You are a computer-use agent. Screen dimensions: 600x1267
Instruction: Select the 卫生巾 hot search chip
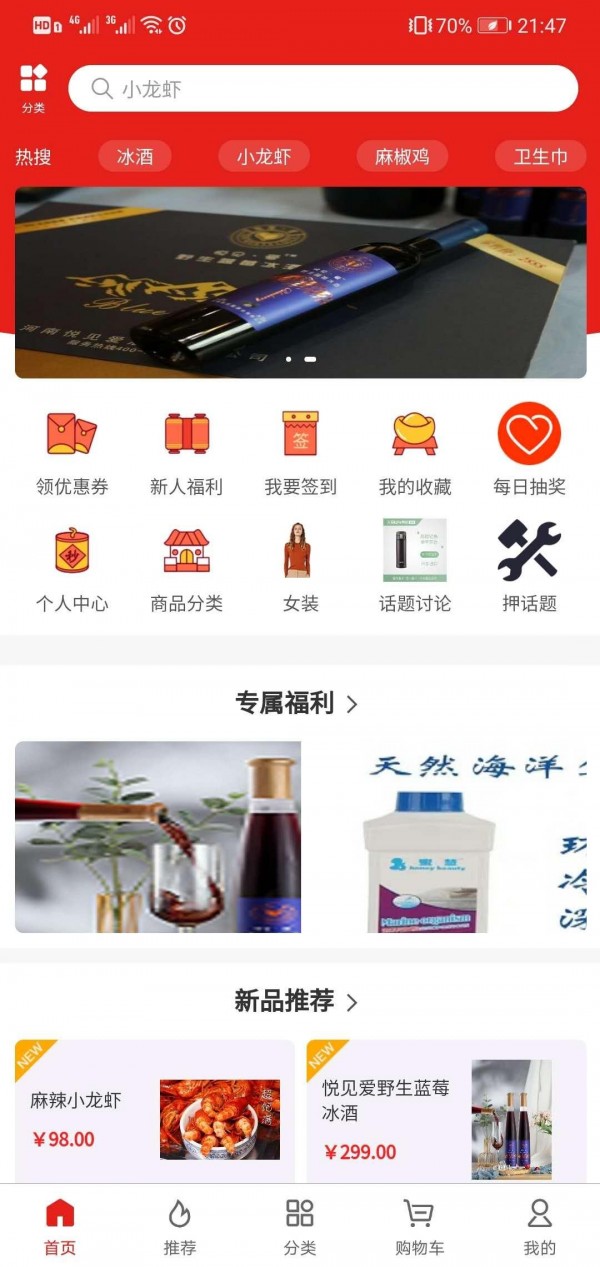click(540, 157)
